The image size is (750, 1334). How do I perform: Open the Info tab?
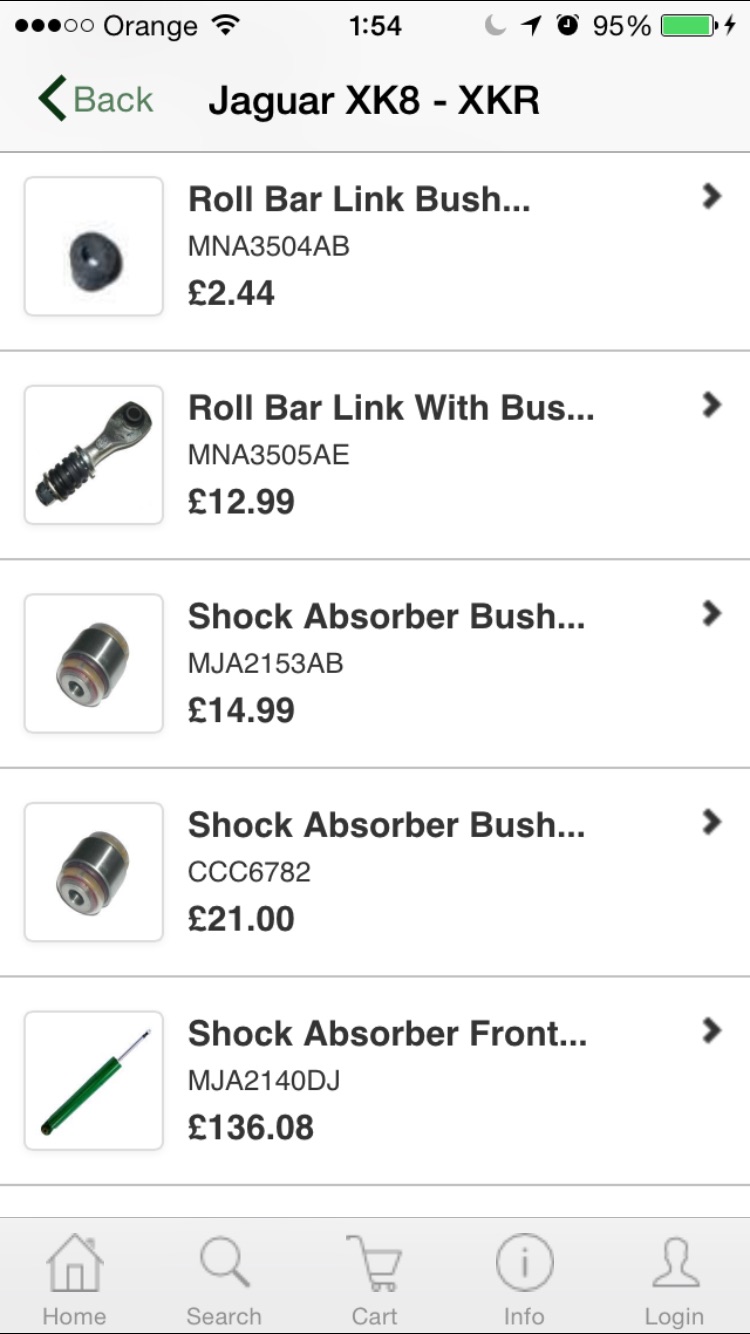click(524, 1280)
